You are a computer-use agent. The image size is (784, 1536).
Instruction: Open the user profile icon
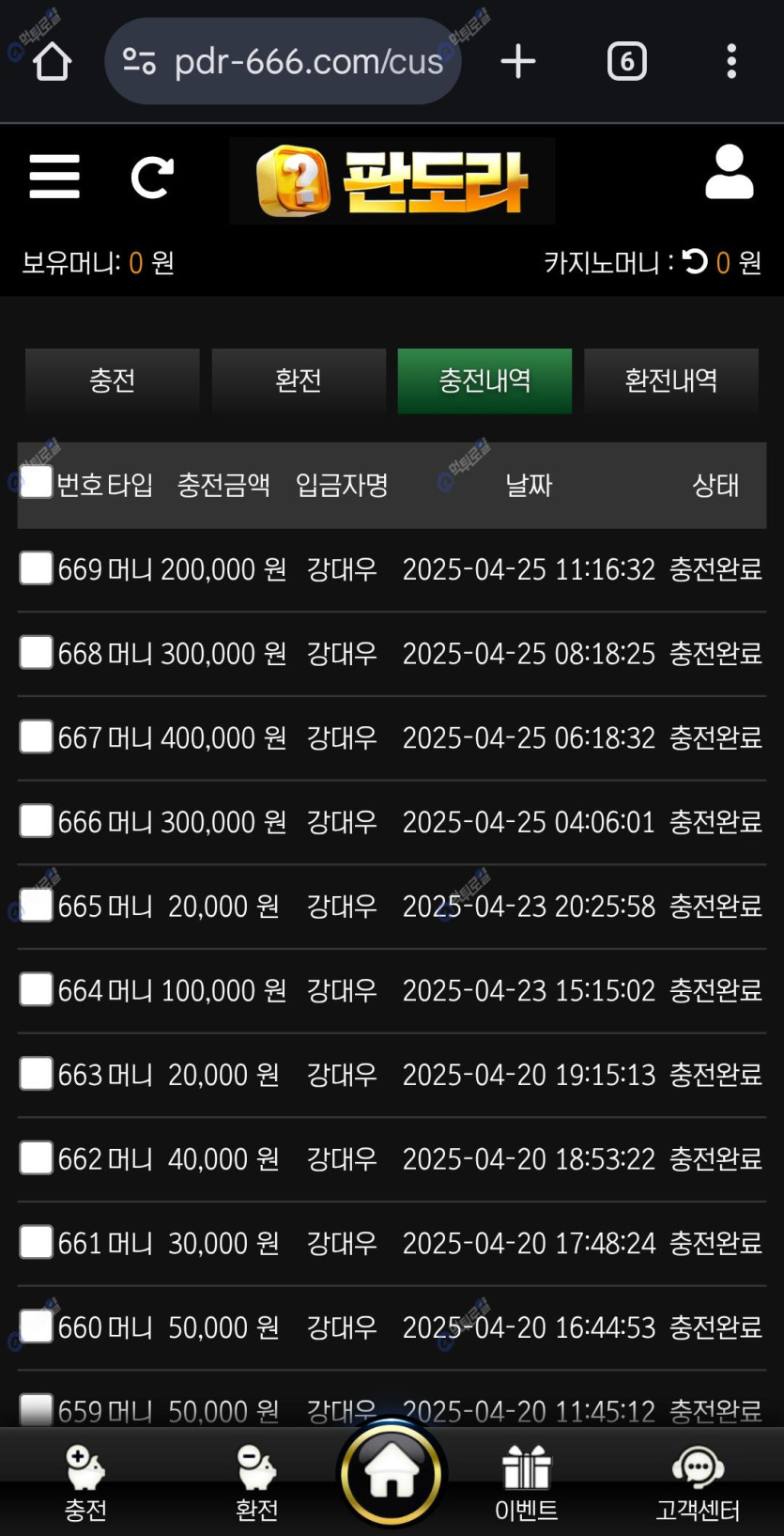(x=729, y=173)
